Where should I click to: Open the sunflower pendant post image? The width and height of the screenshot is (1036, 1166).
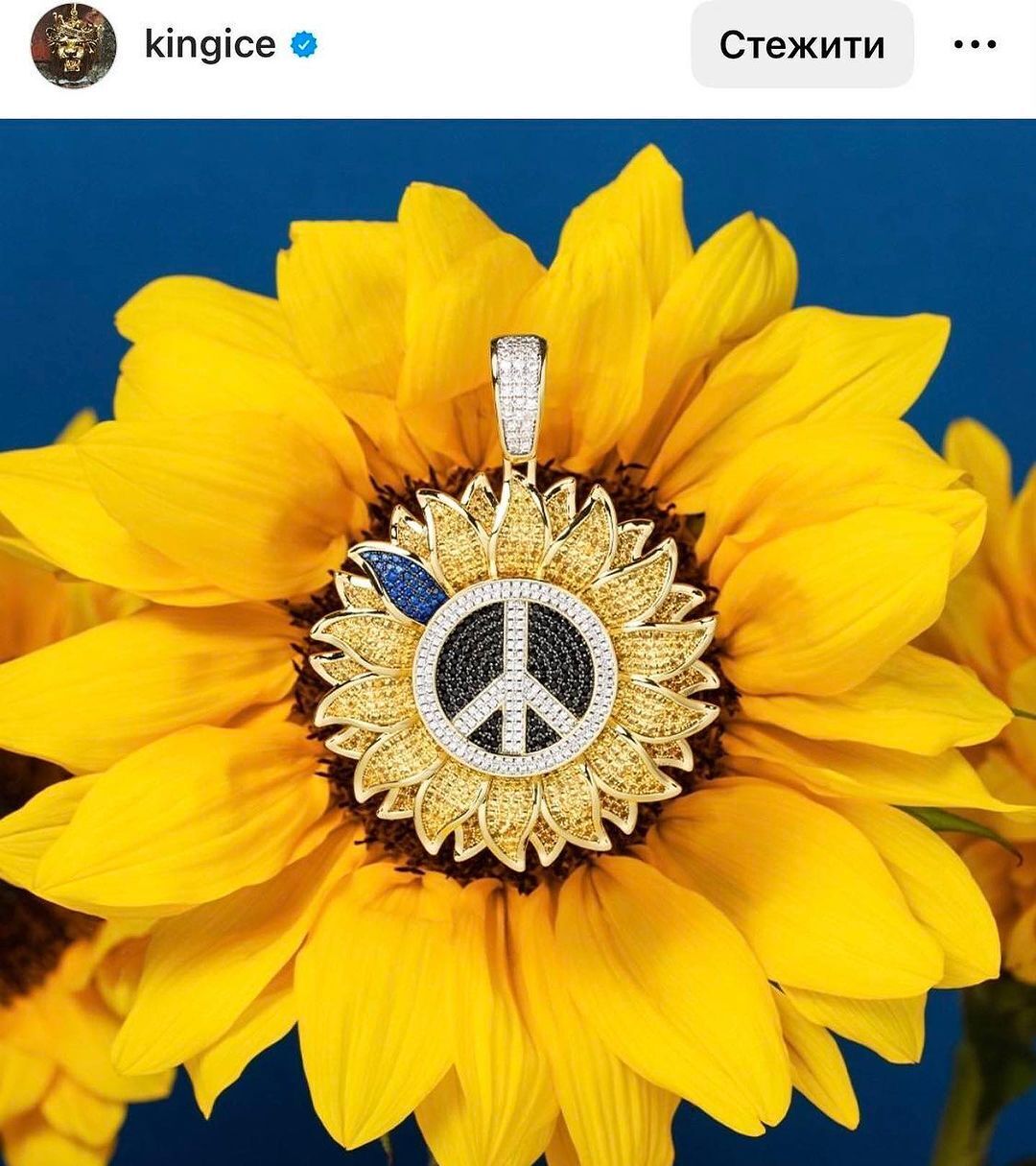[x=518, y=641]
